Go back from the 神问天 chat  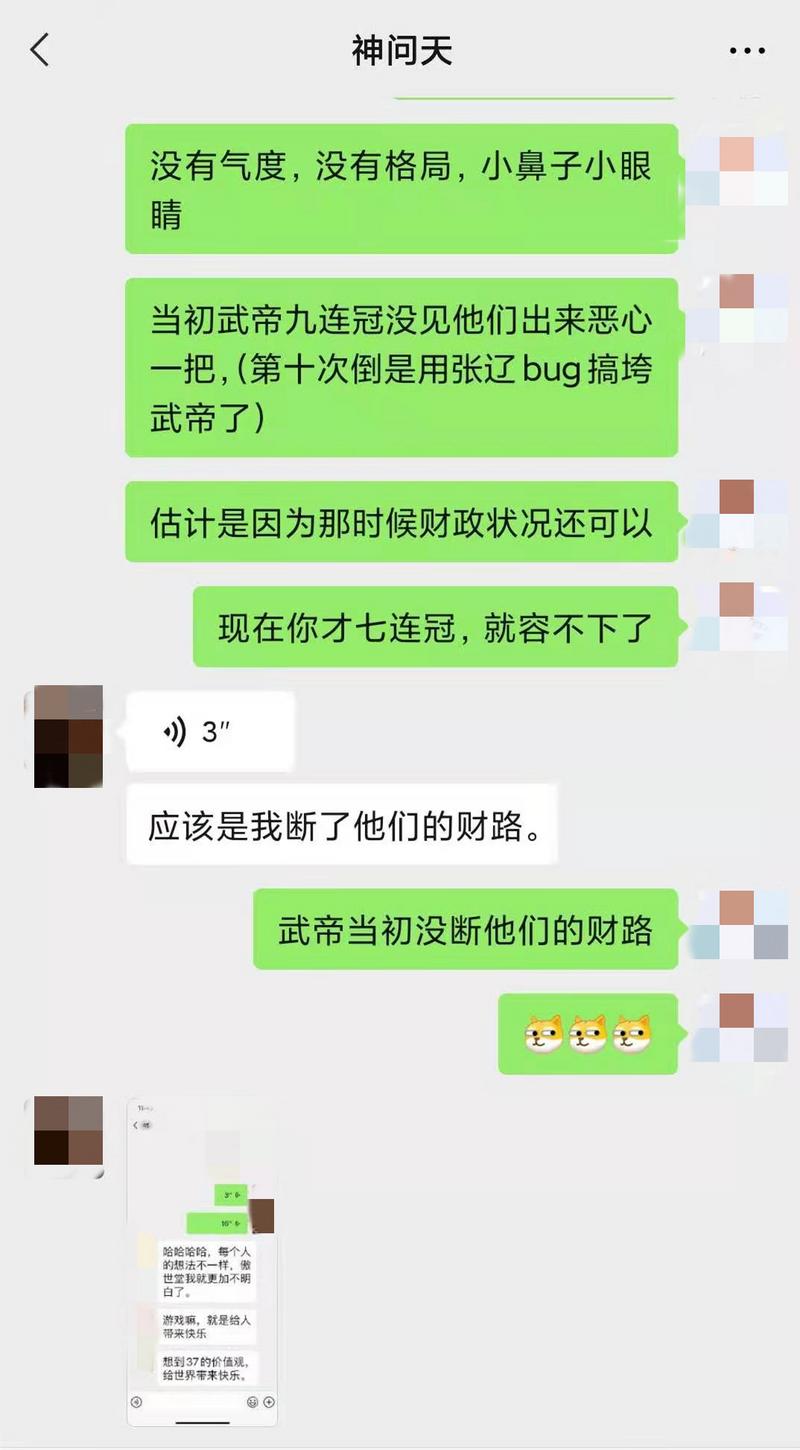(x=40, y=49)
